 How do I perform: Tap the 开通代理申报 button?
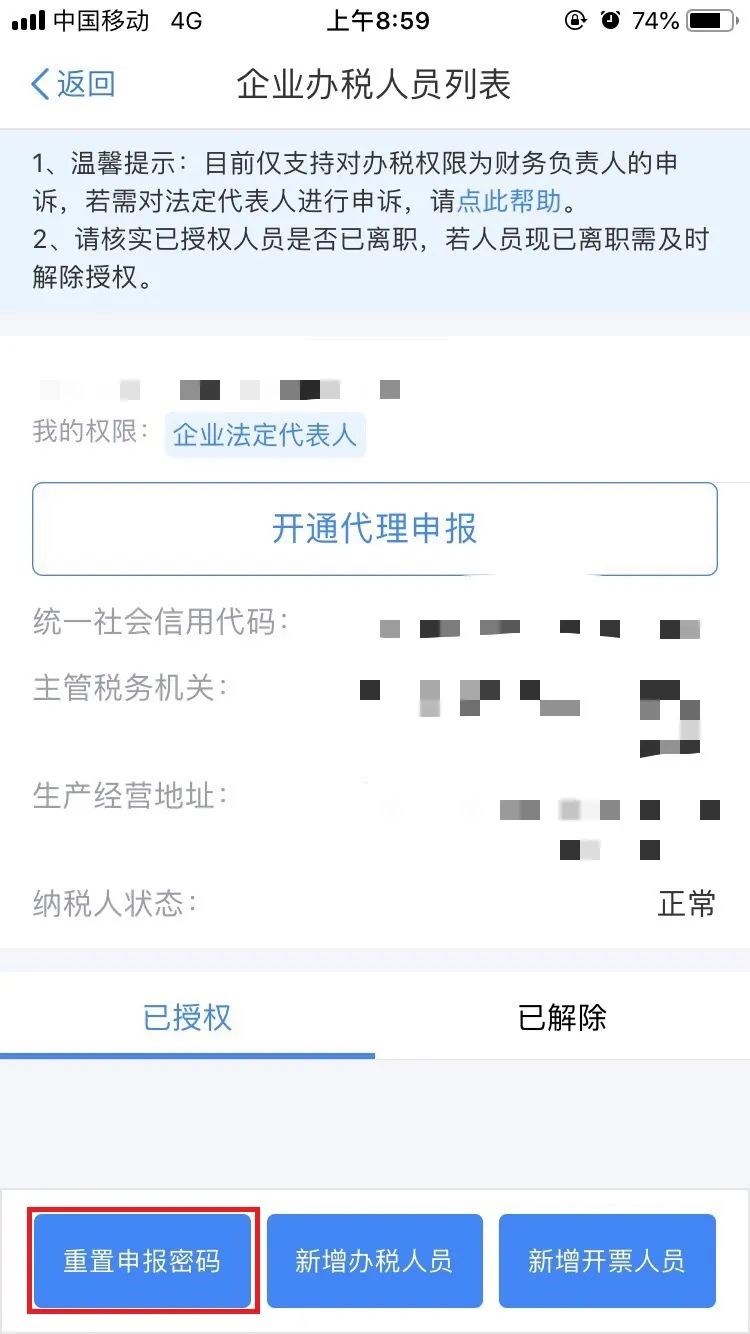375,529
